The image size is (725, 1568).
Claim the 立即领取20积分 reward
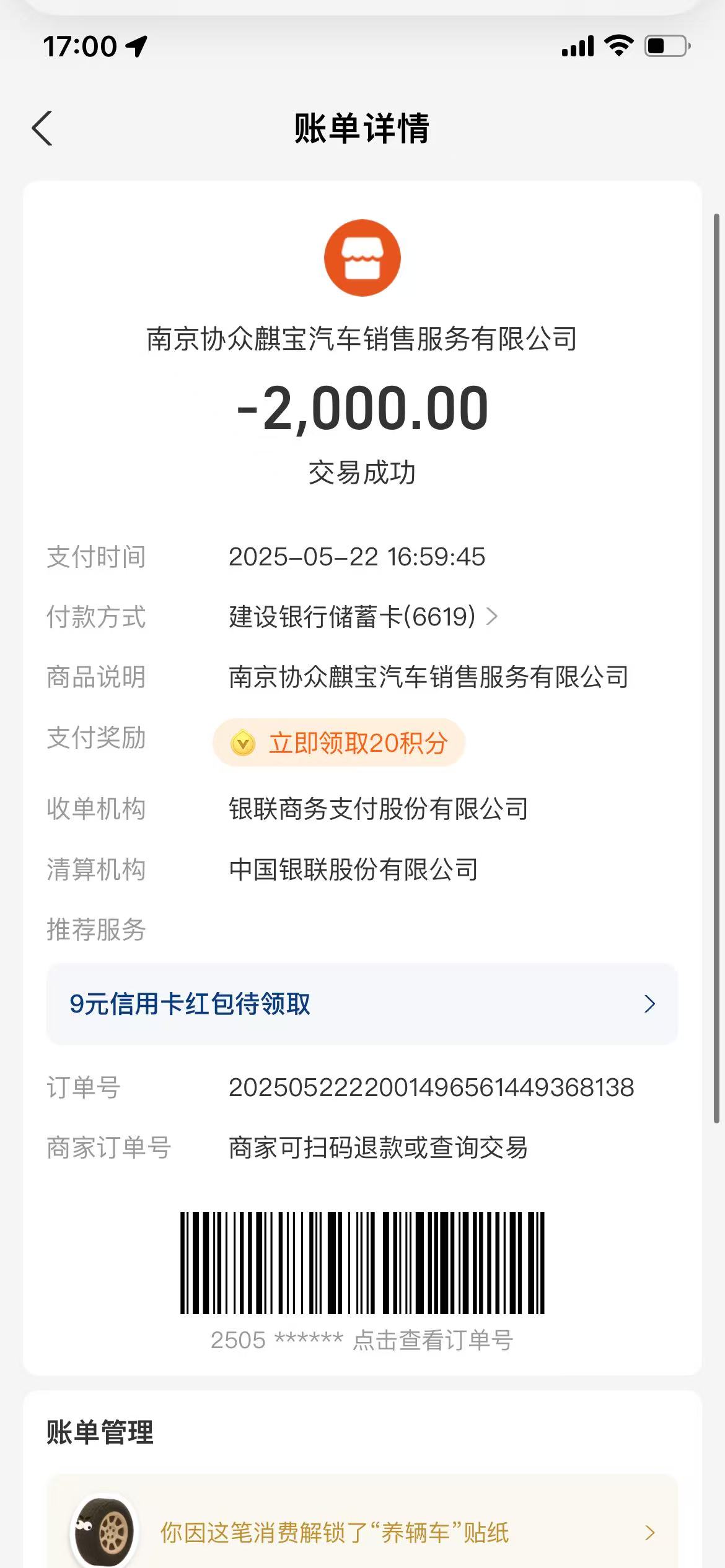click(339, 743)
